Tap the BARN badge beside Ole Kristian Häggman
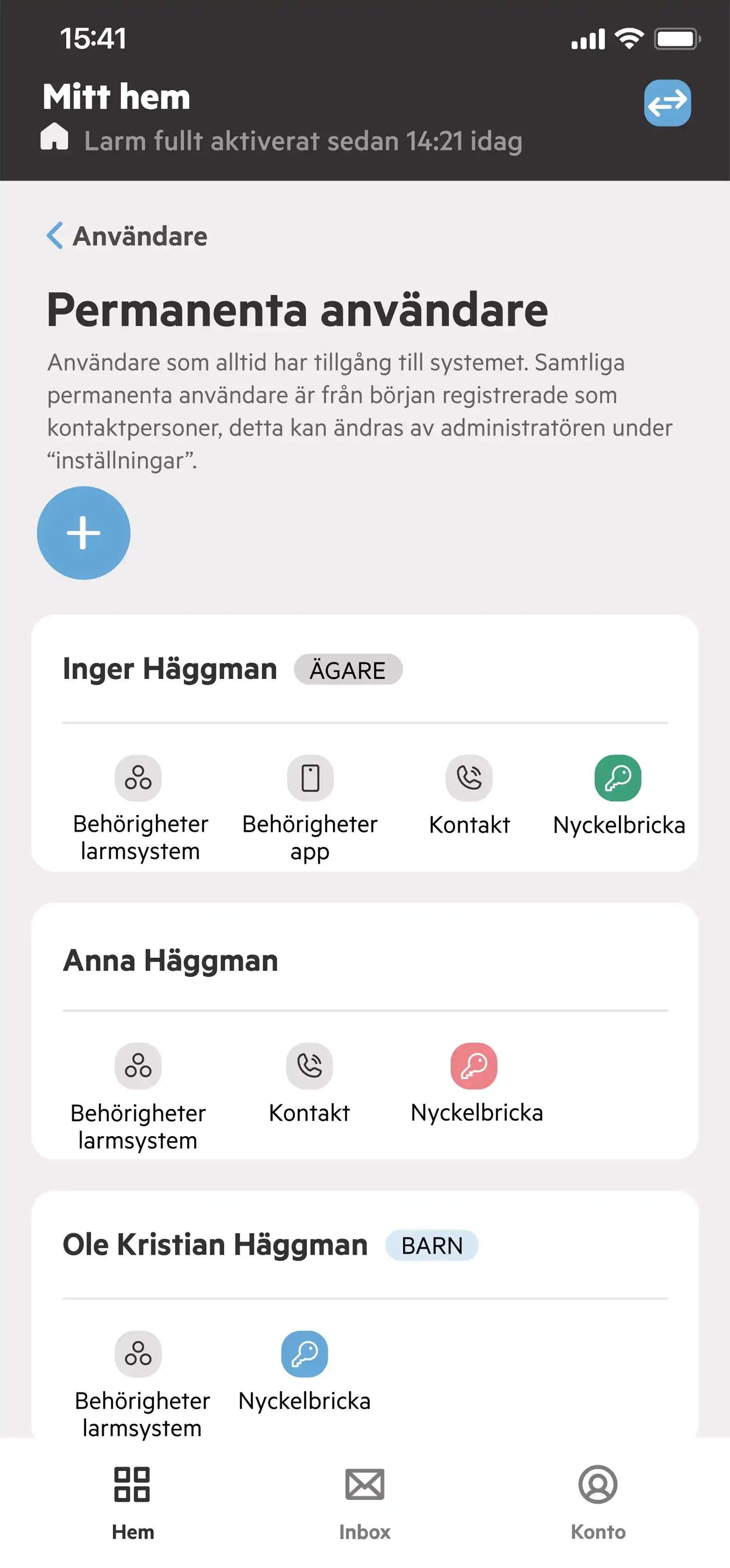The width and height of the screenshot is (730, 1568). [x=431, y=1245]
